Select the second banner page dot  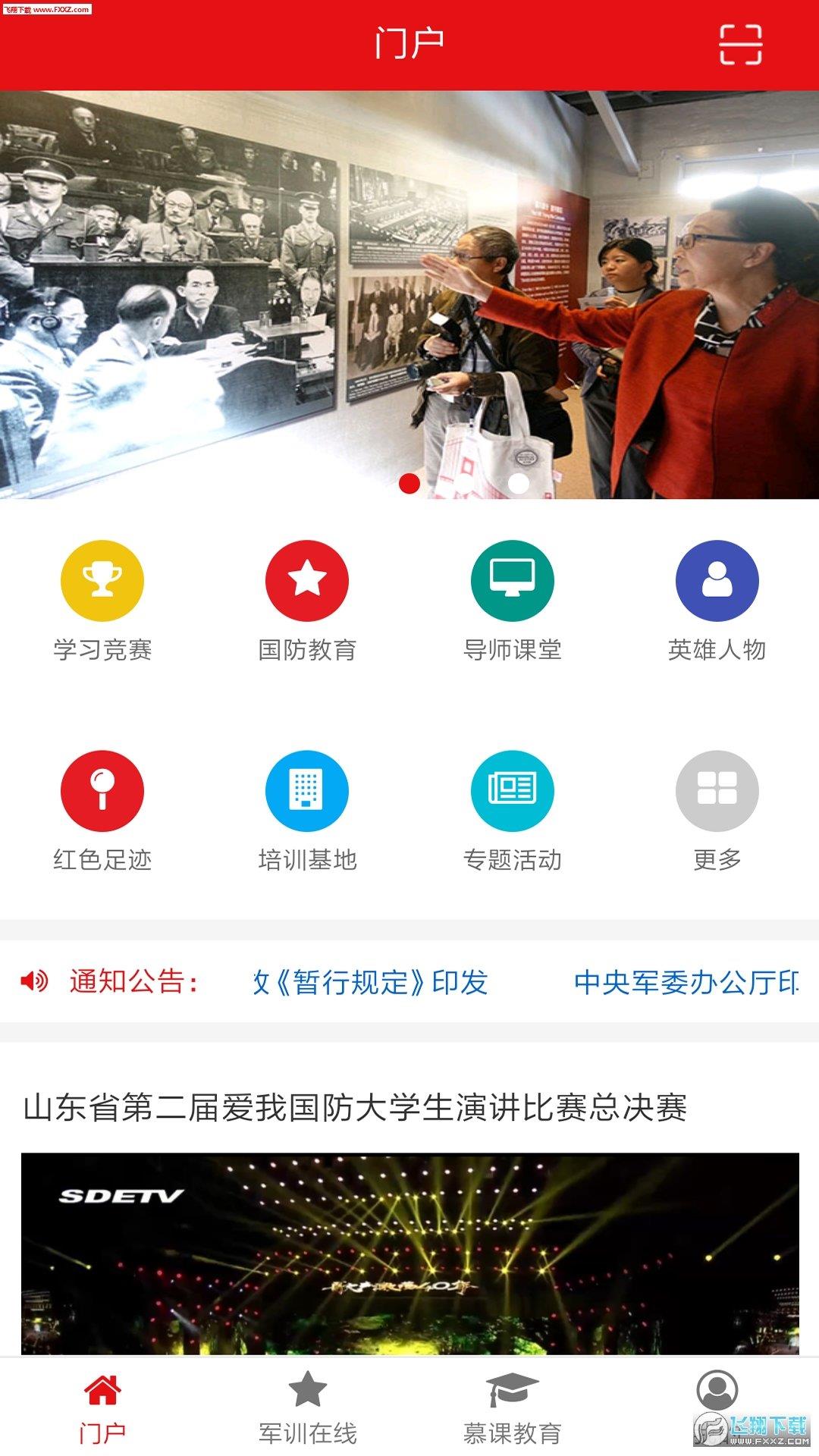519,483
